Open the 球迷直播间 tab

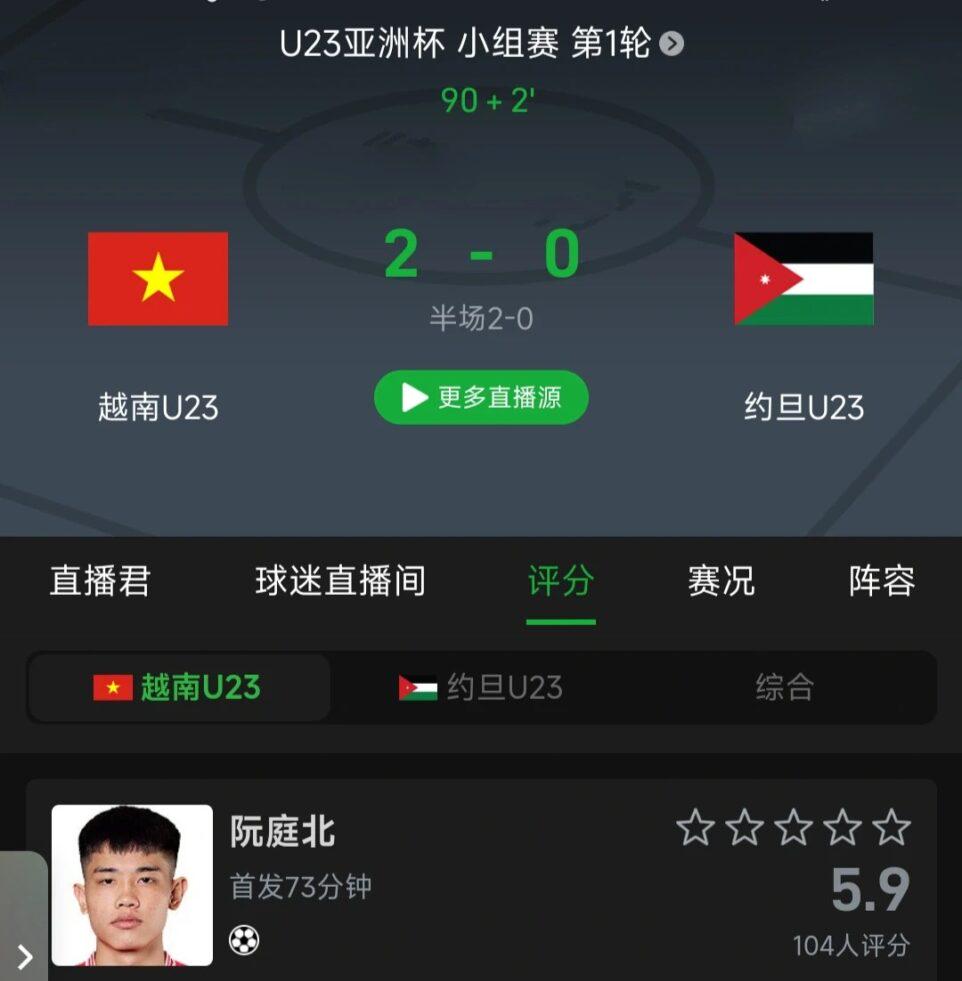tap(340, 581)
